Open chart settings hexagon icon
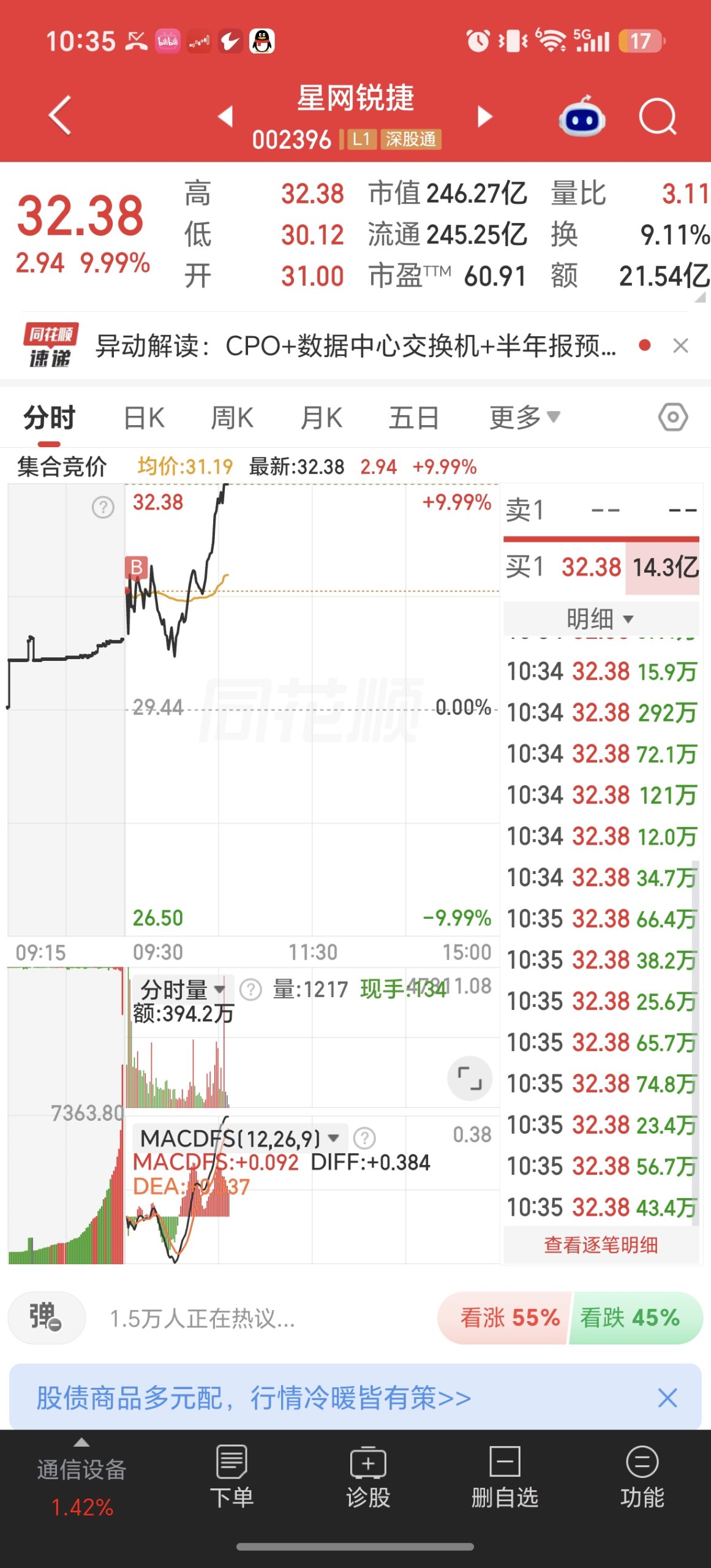Viewport: 711px width, 1568px height. [673, 418]
